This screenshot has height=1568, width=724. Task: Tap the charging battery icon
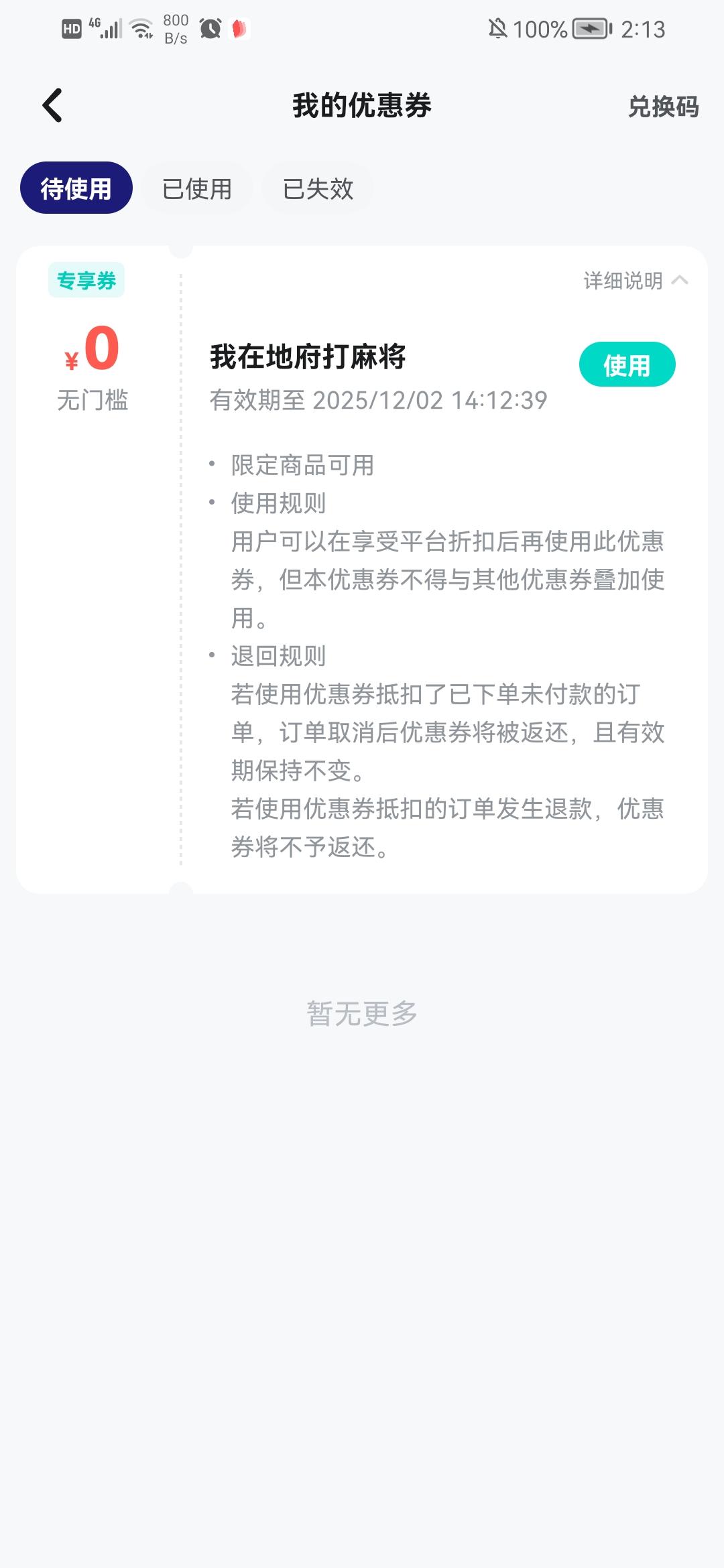coord(591,29)
